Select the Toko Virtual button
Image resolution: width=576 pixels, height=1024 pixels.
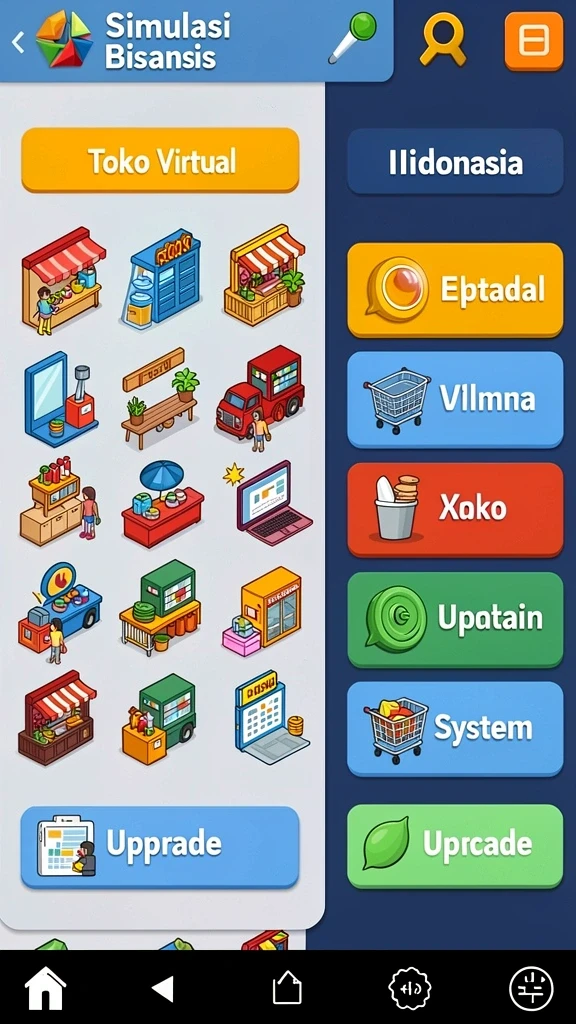coord(160,160)
